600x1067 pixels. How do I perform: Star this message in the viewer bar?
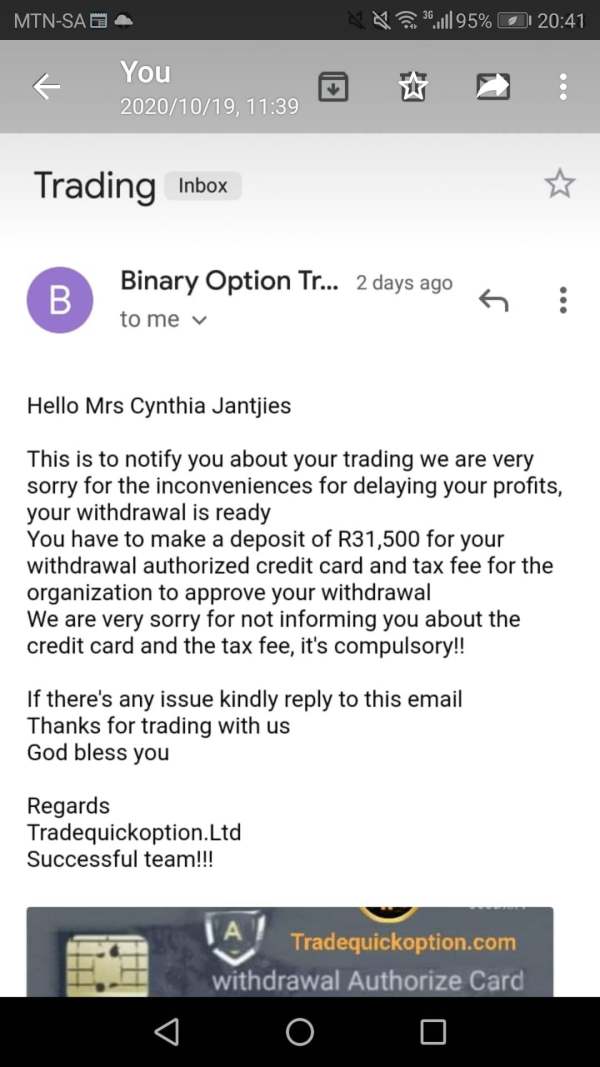point(413,87)
